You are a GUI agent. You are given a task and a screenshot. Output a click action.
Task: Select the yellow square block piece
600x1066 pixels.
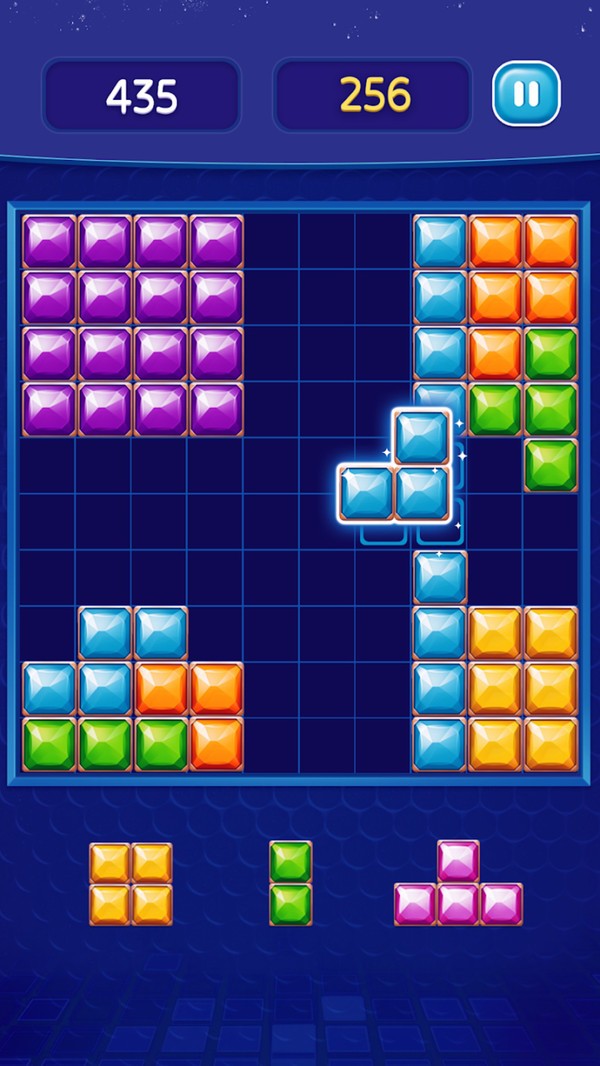click(131, 883)
